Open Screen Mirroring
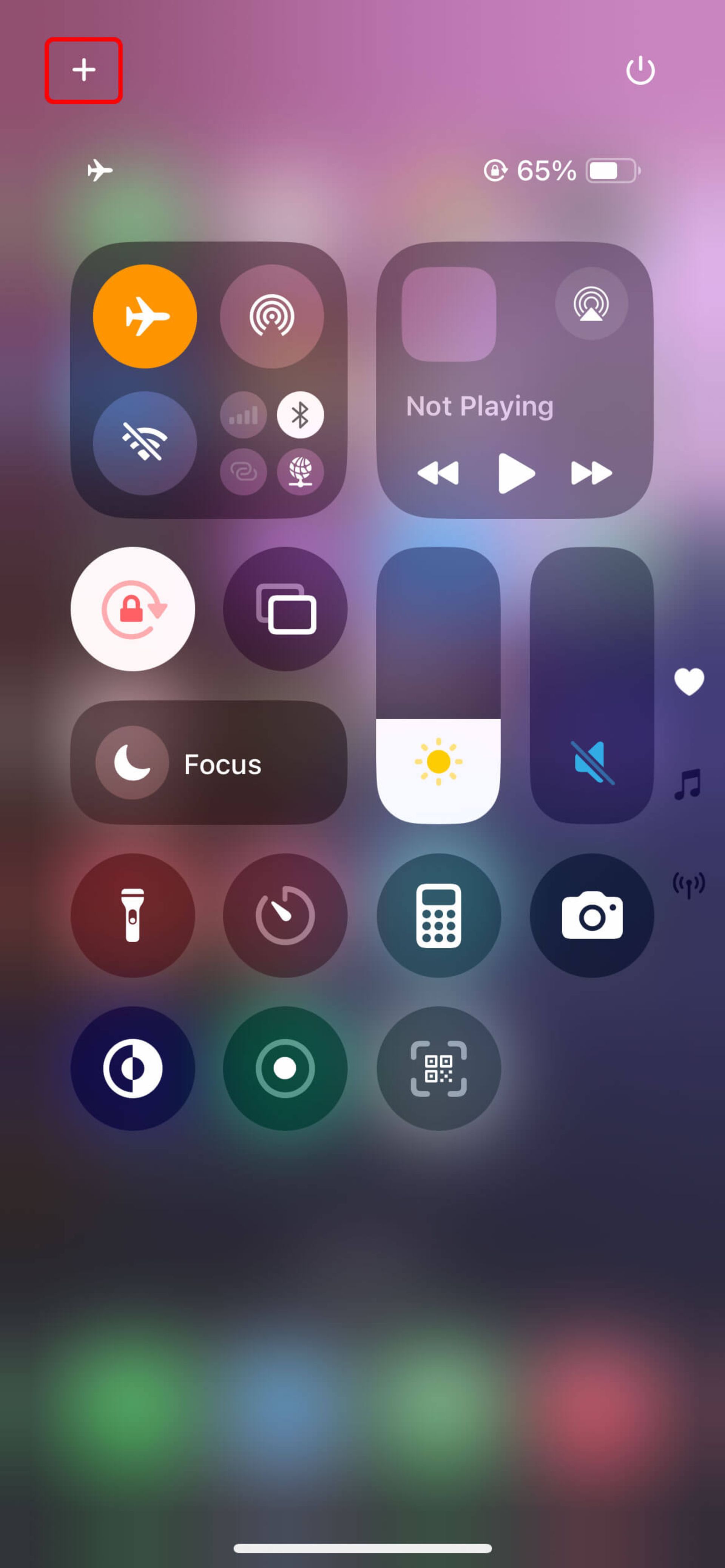Screen dimensions: 725x1568 [285, 609]
